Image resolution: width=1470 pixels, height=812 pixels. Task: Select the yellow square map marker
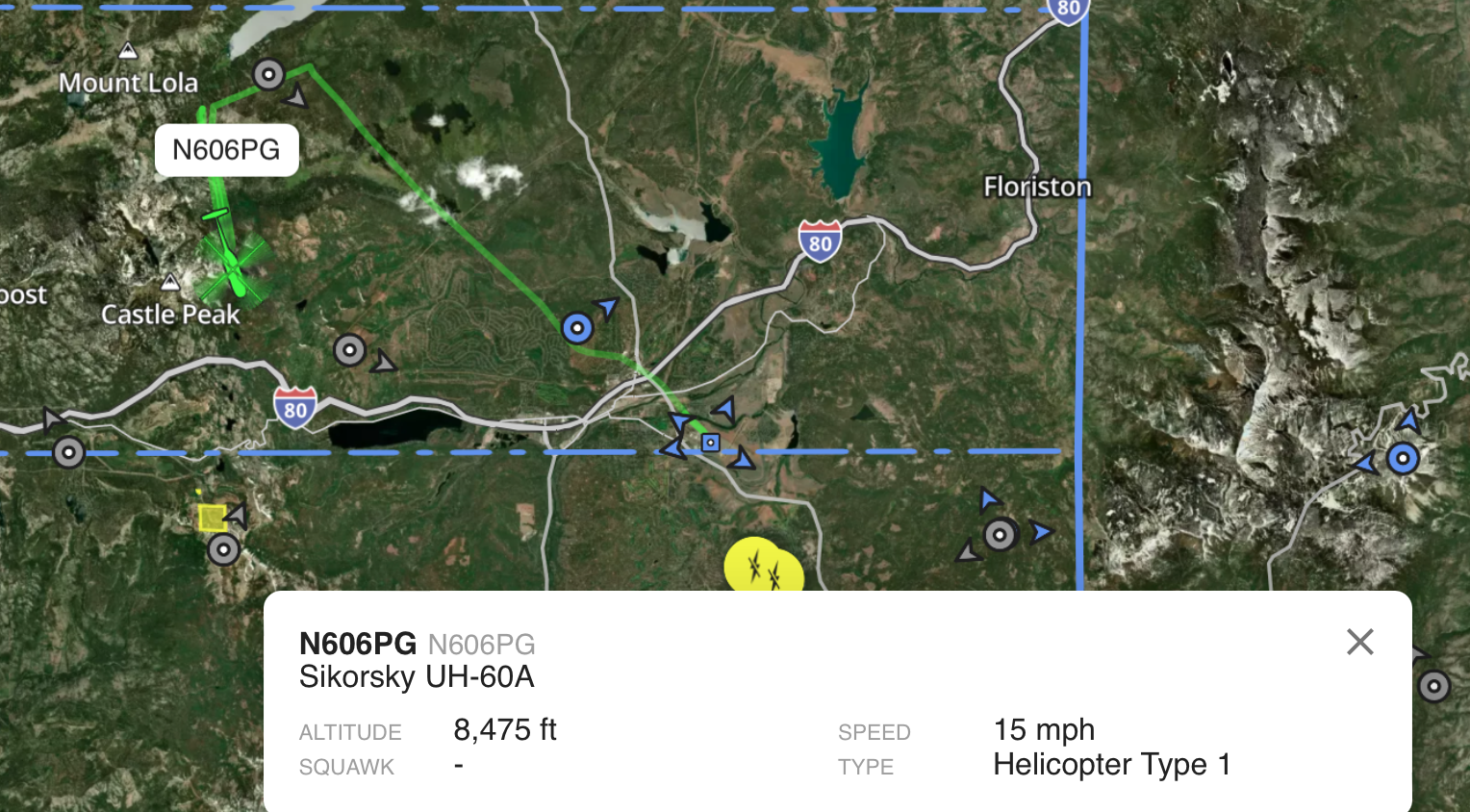coord(212,518)
